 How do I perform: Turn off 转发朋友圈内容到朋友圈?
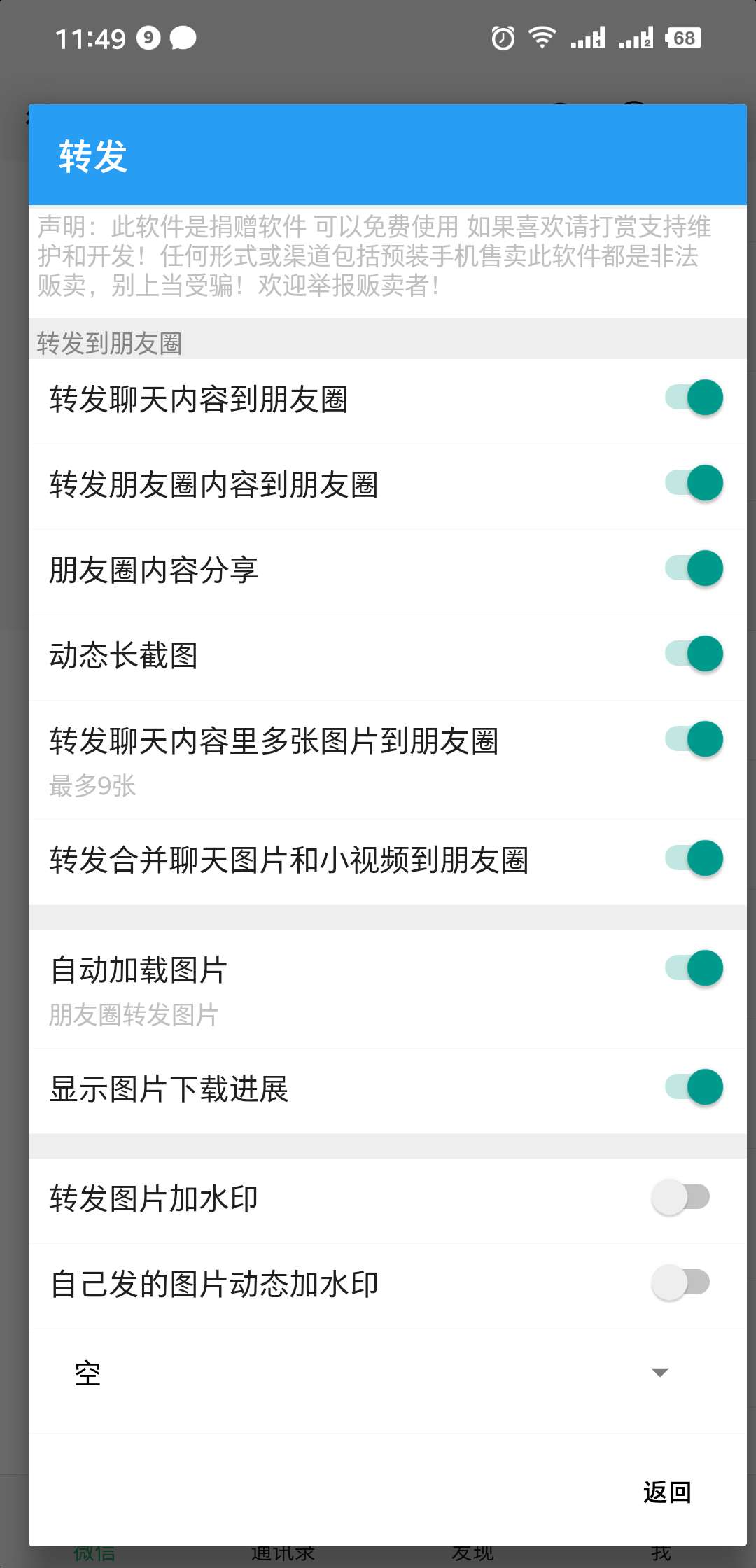click(694, 484)
